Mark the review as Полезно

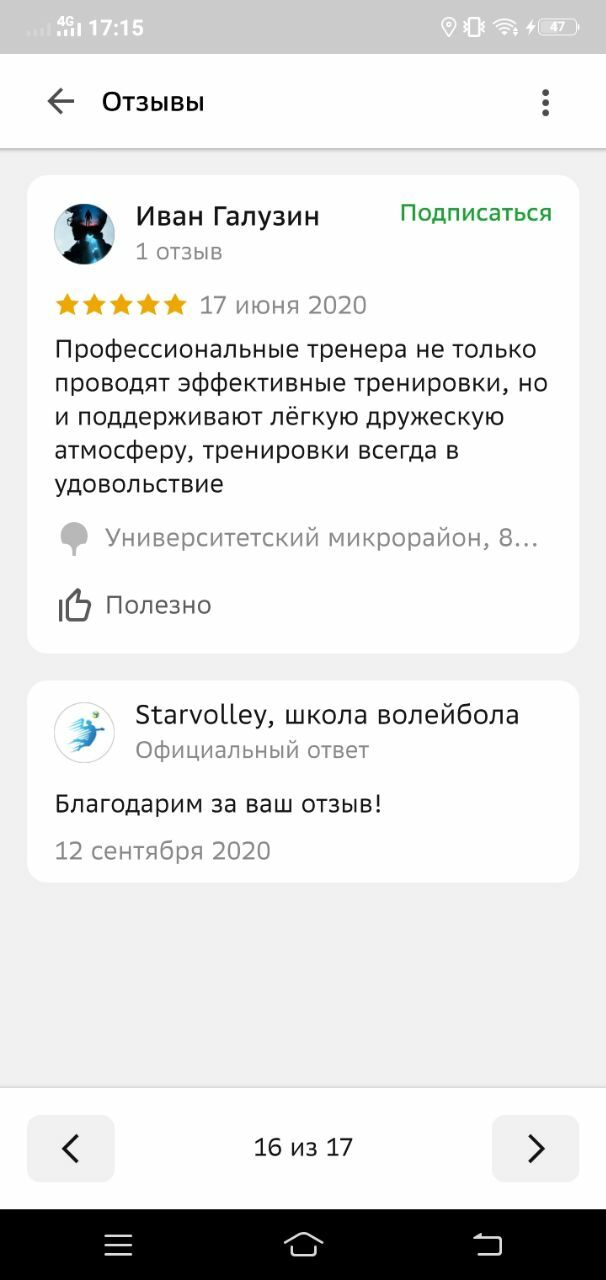pos(134,605)
